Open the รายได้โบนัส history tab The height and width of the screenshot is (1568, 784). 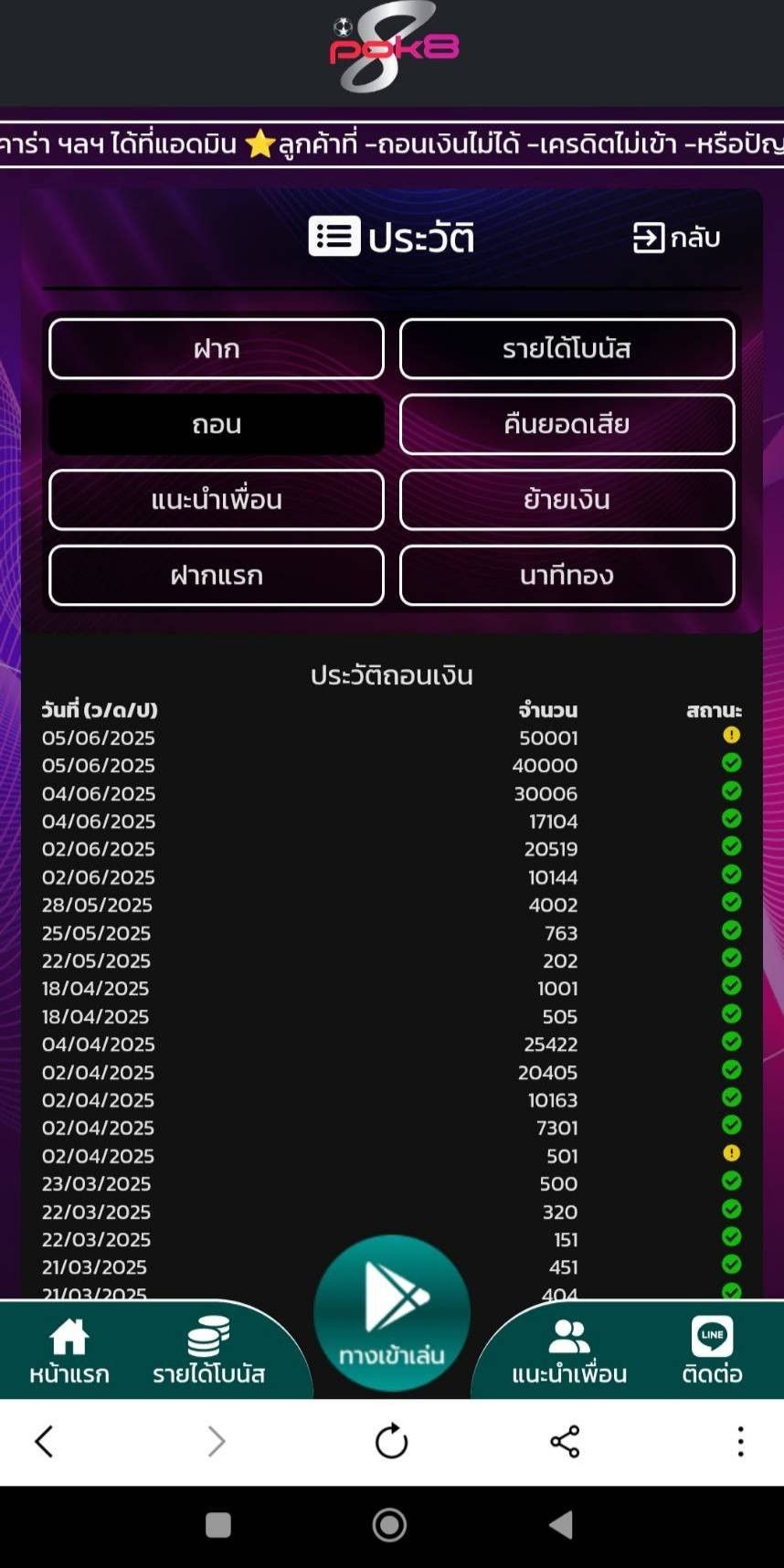[x=567, y=349]
